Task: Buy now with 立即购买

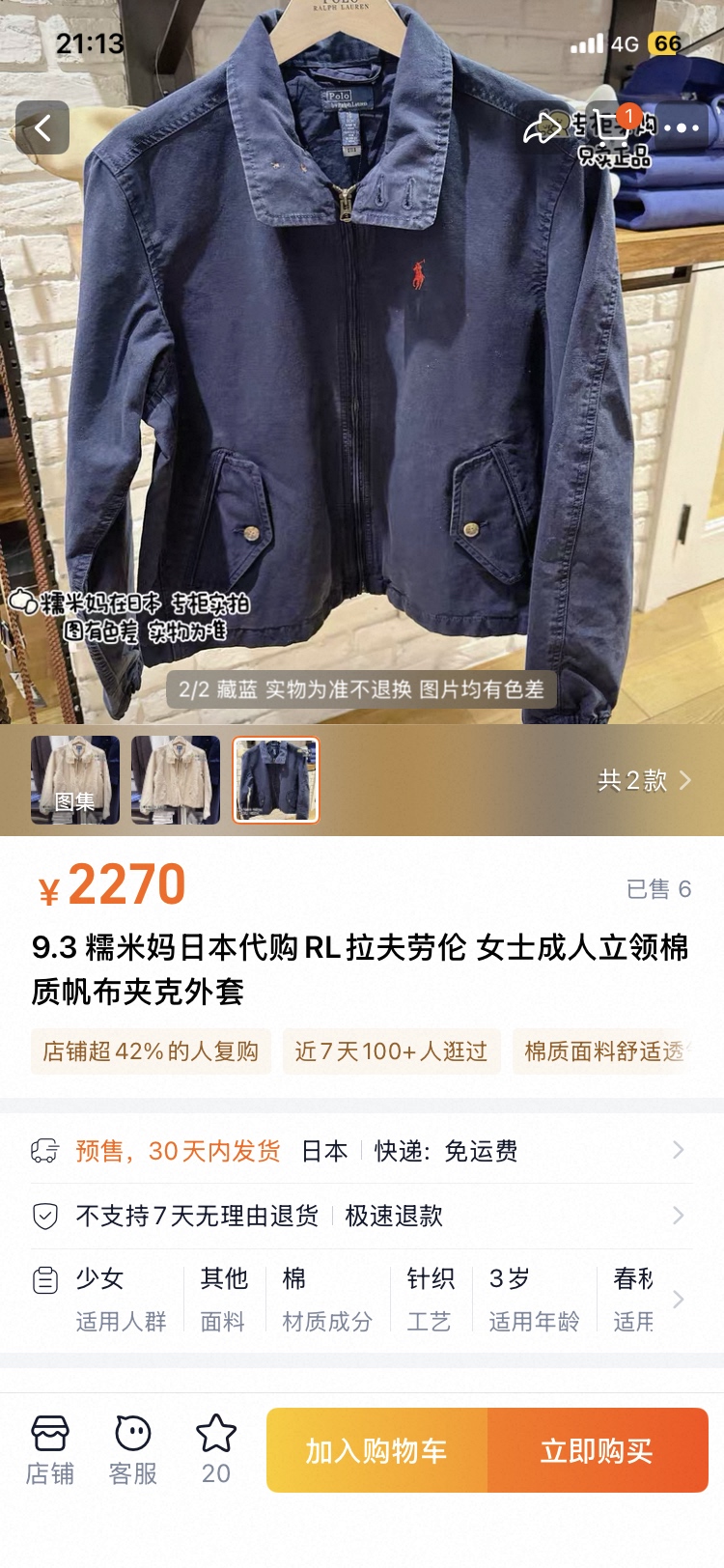Action: (x=598, y=1450)
